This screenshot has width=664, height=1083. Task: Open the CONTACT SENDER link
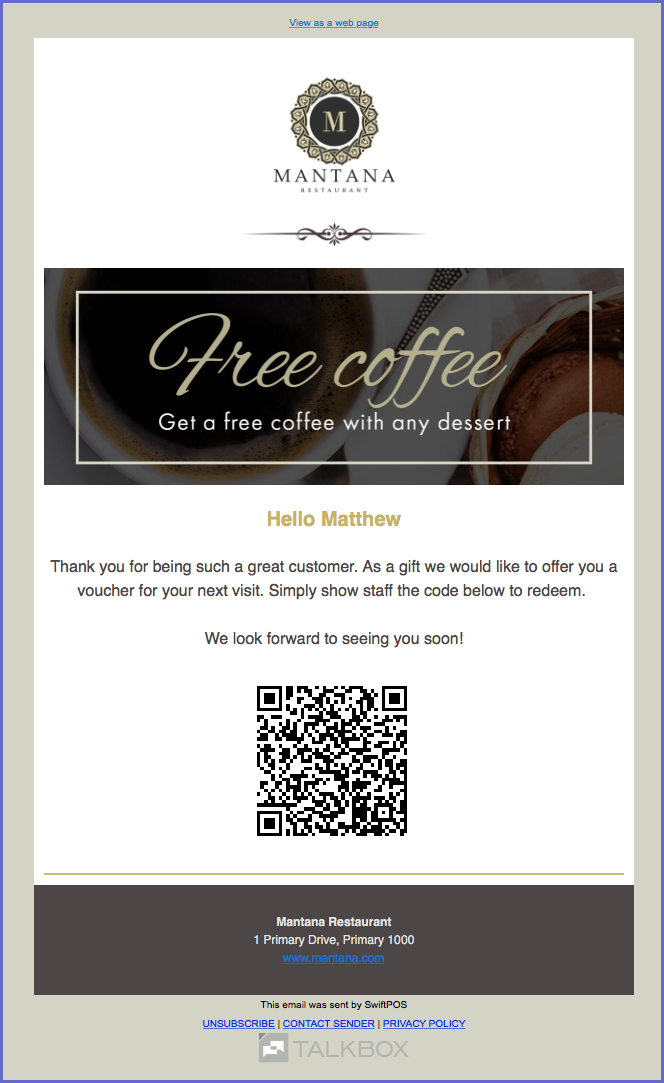[329, 1024]
